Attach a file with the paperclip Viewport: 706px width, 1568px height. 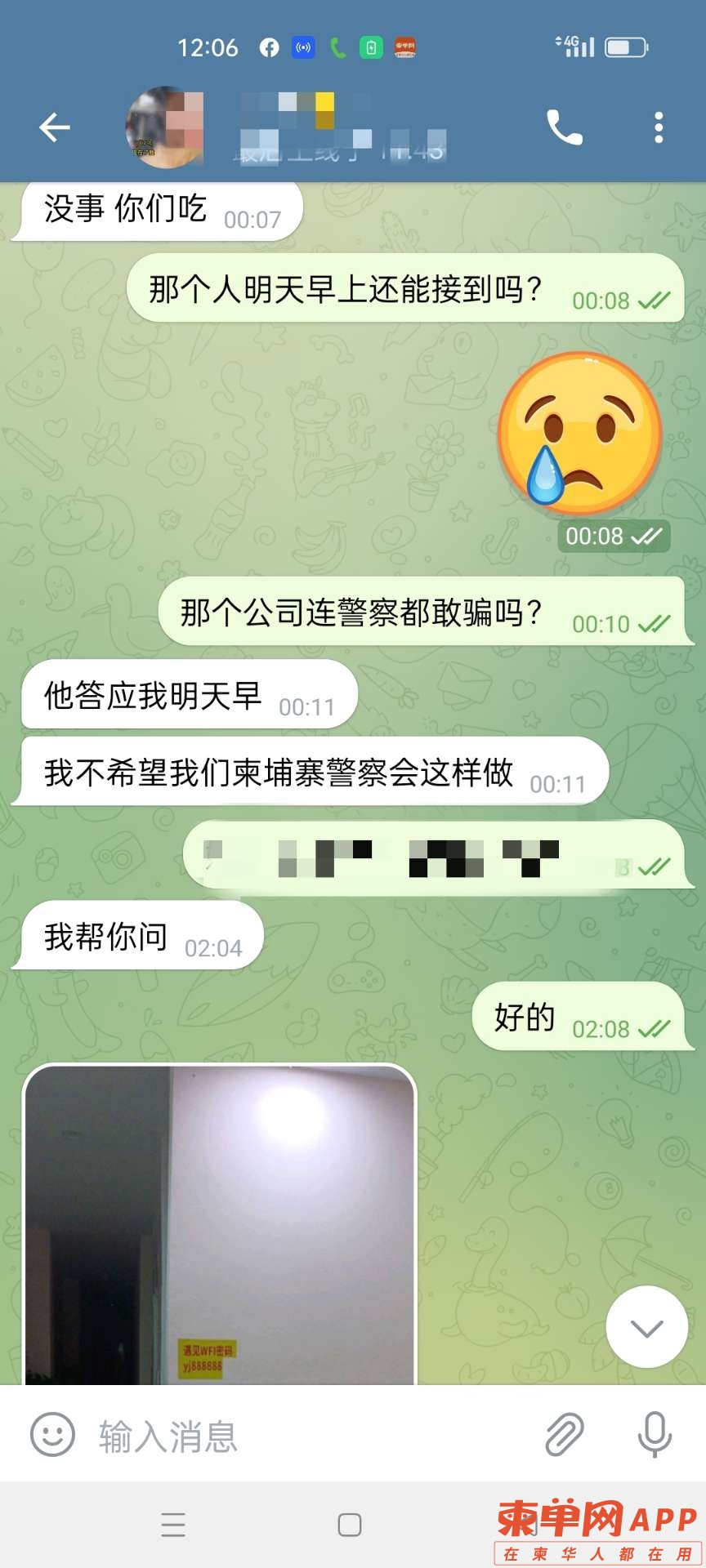tap(564, 1435)
